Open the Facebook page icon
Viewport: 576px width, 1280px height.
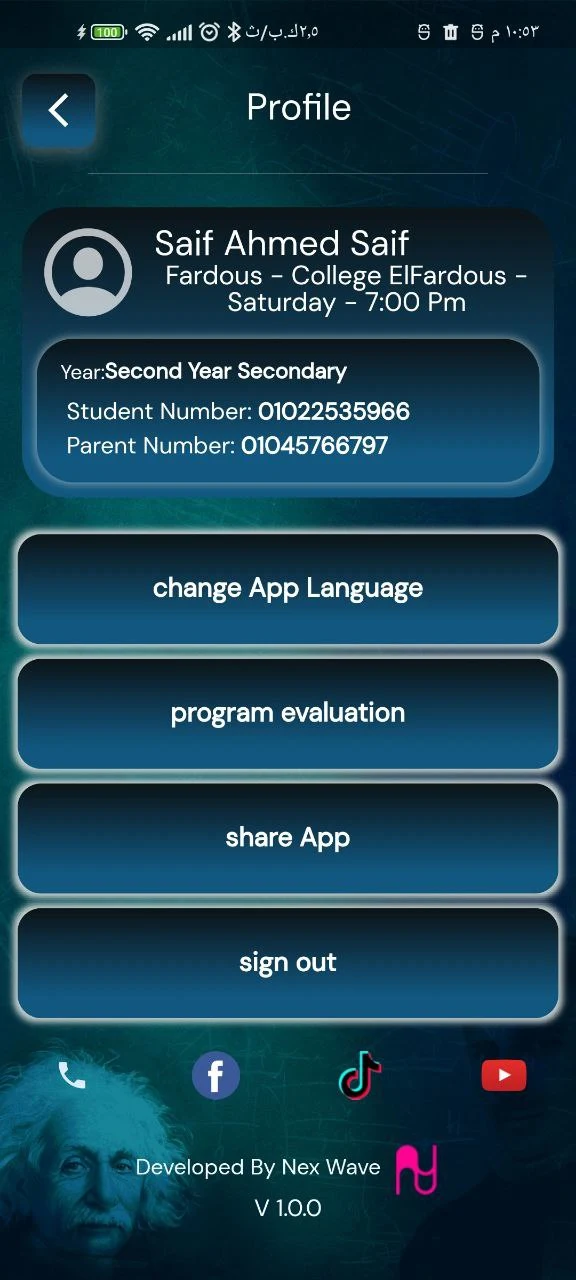click(x=216, y=1076)
